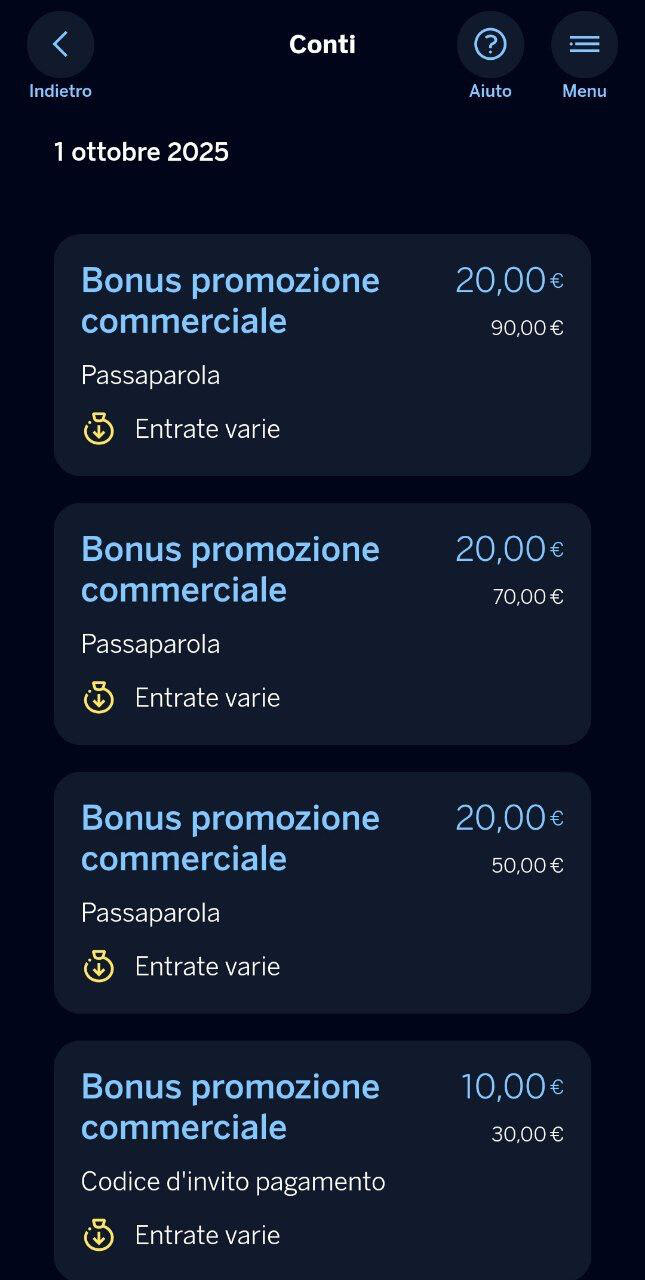Go back with the Indietro arrow

pos(60,45)
